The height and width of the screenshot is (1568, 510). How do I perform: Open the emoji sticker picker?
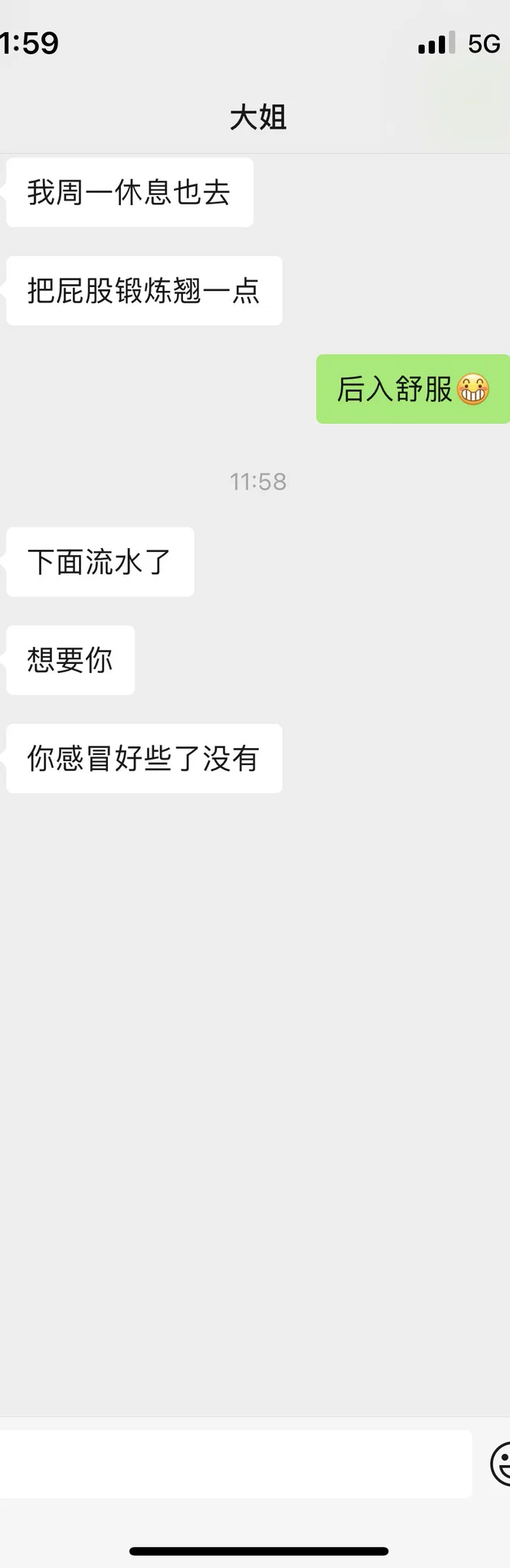click(501, 1463)
